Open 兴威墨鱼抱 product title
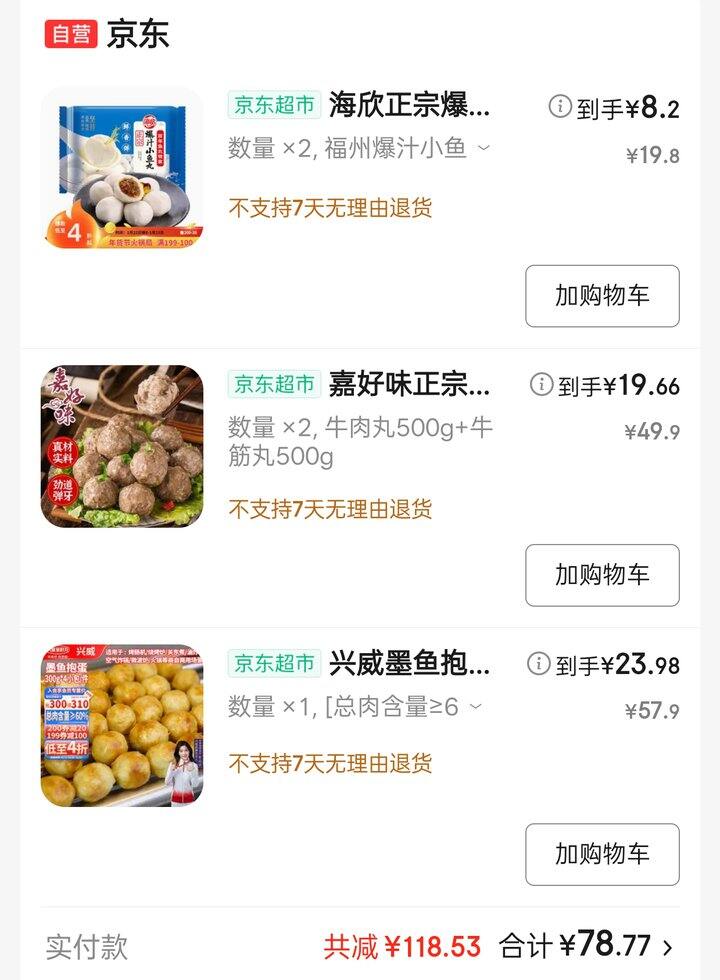Screen dimensions: 720x980 coord(410,663)
